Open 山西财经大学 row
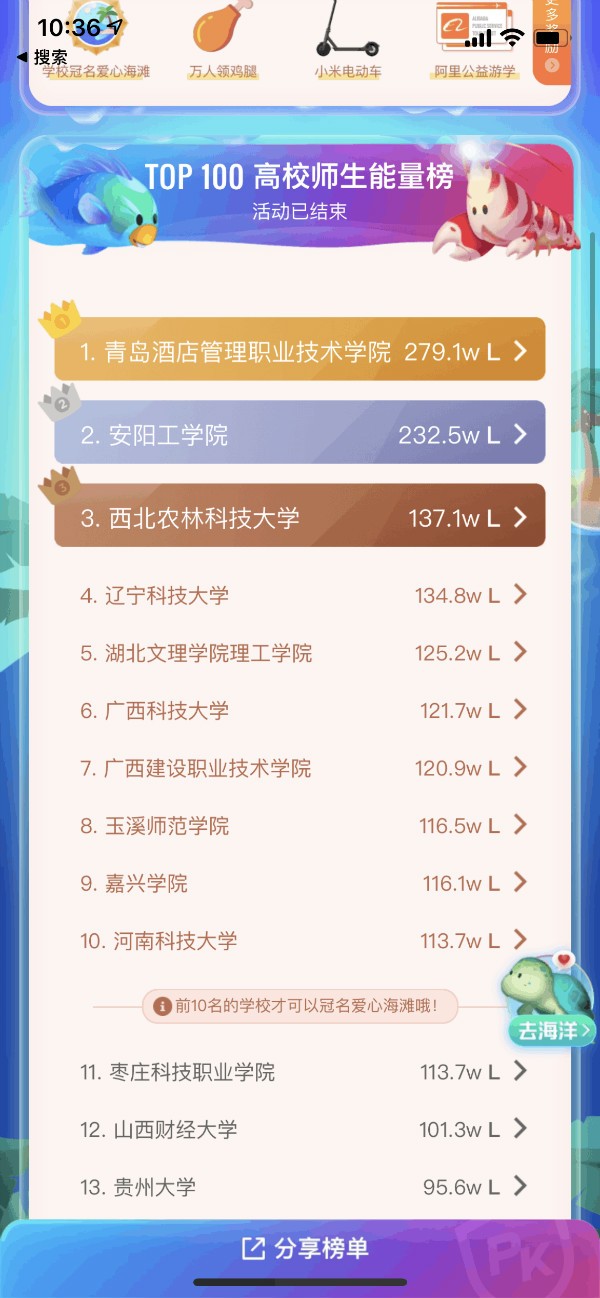The image size is (600, 1298). [300, 1130]
